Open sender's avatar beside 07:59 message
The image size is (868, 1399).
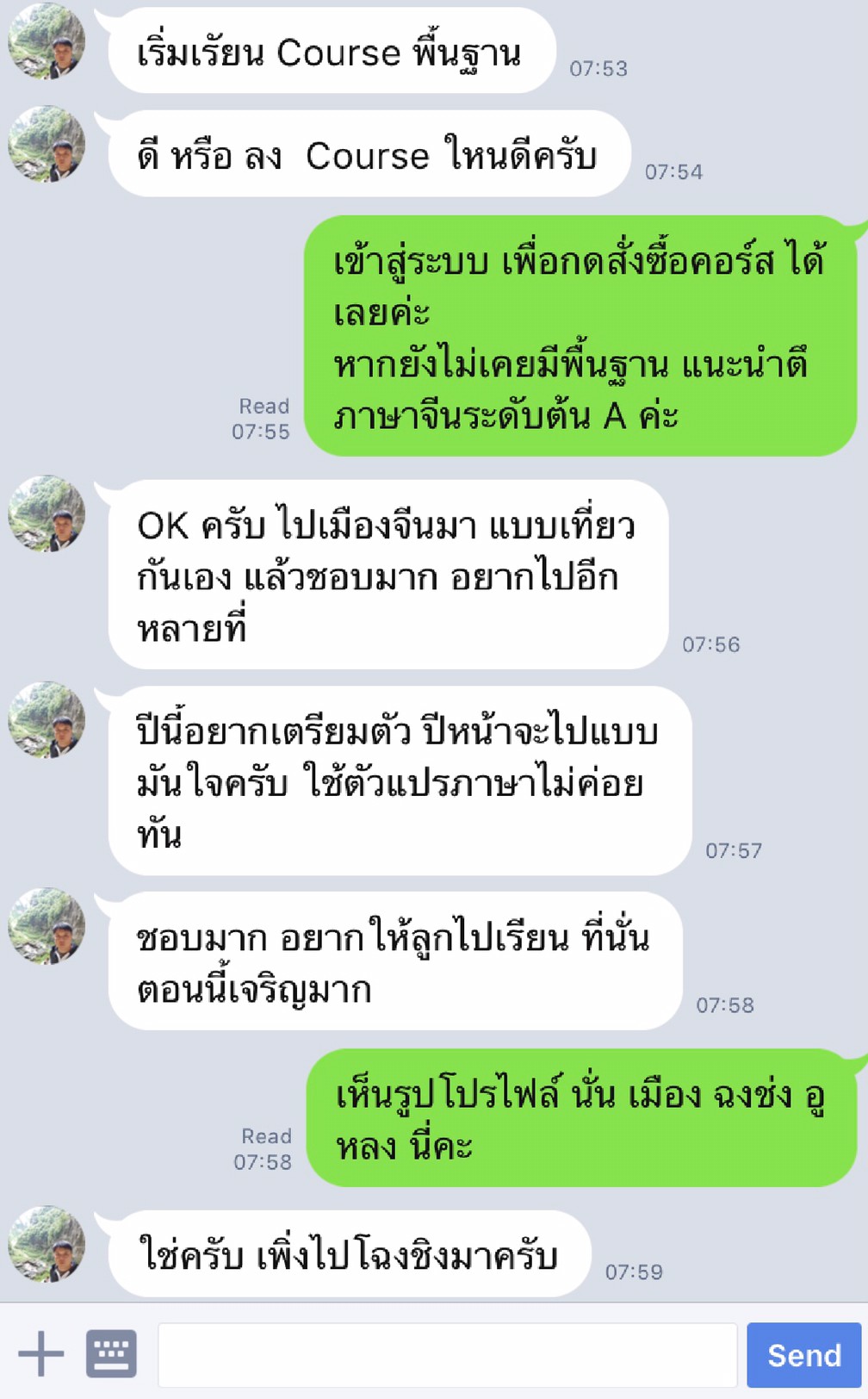point(46,1244)
